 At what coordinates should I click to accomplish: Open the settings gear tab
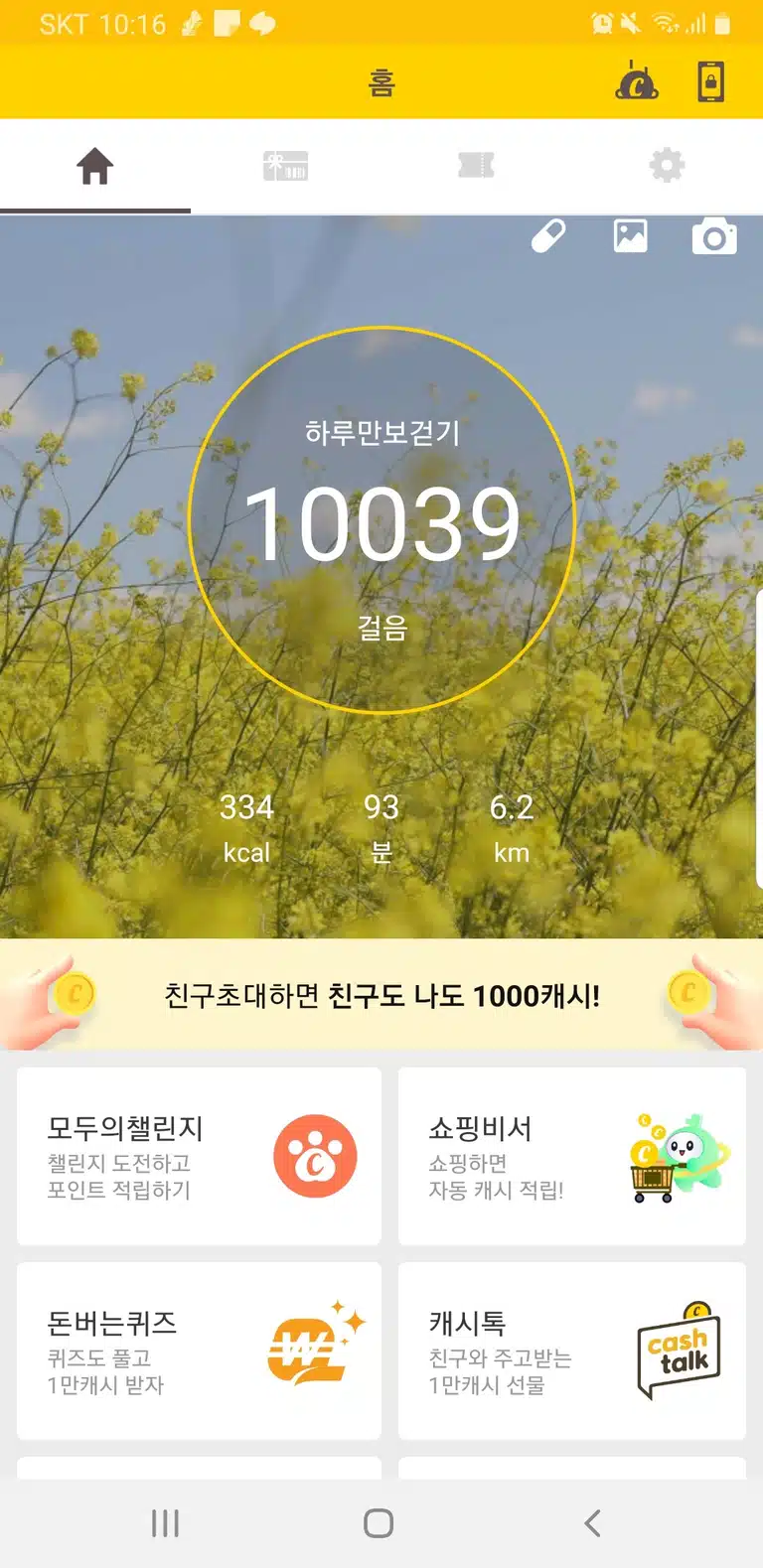click(667, 166)
